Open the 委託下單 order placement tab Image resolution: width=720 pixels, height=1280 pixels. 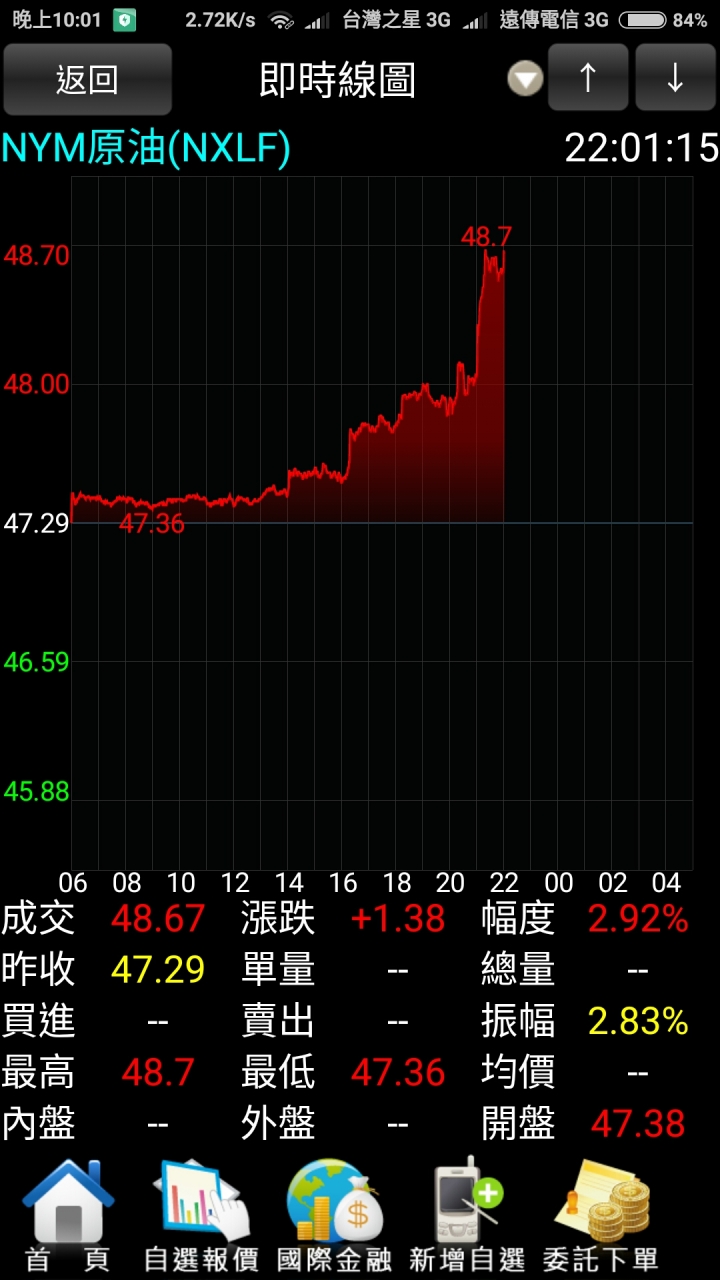tap(602, 1216)
